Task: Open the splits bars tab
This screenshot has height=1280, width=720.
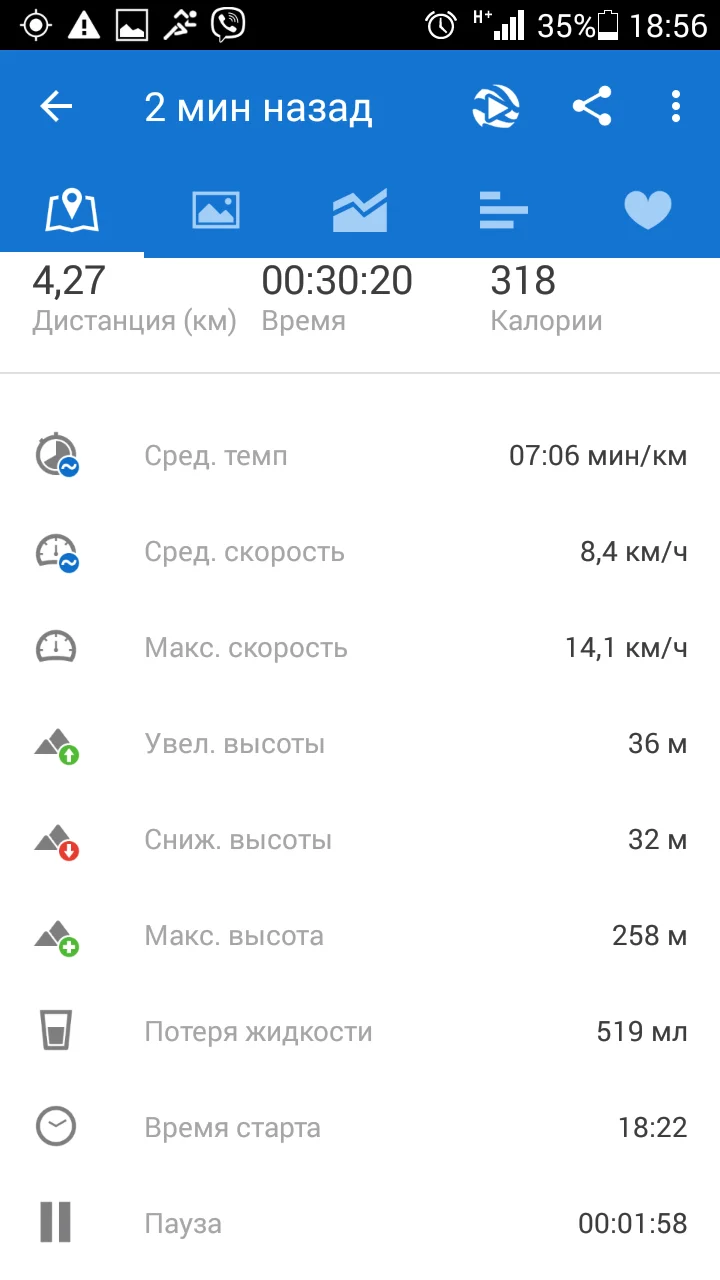Action: [x=504, y=210]
